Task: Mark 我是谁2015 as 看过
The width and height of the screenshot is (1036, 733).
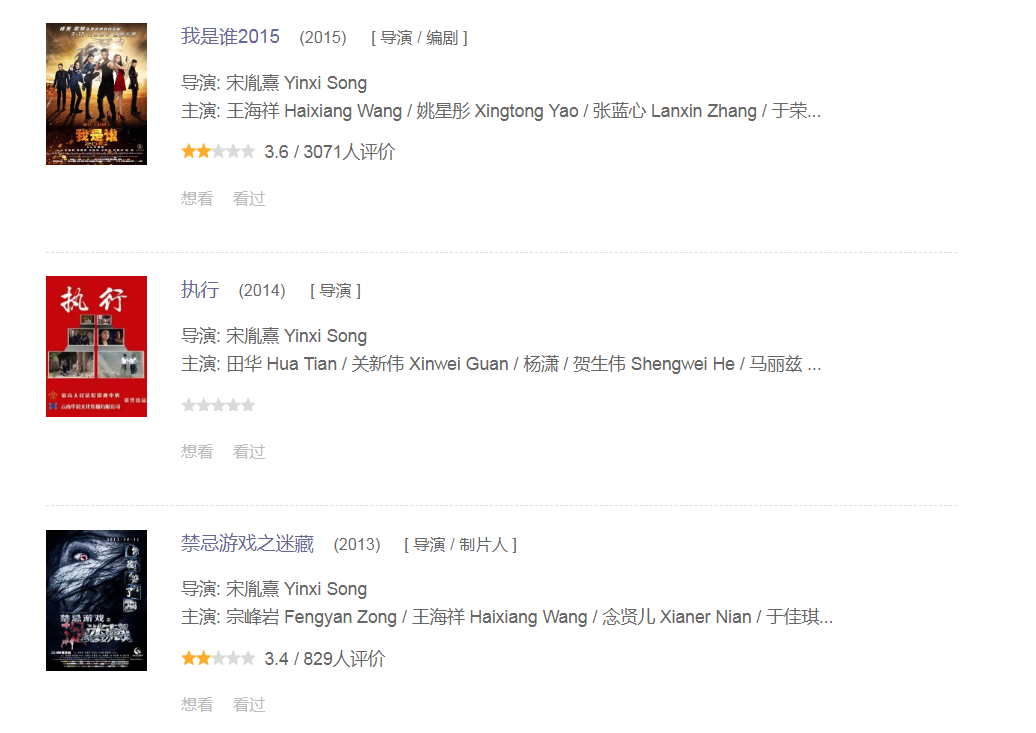Action: (249, 199)
